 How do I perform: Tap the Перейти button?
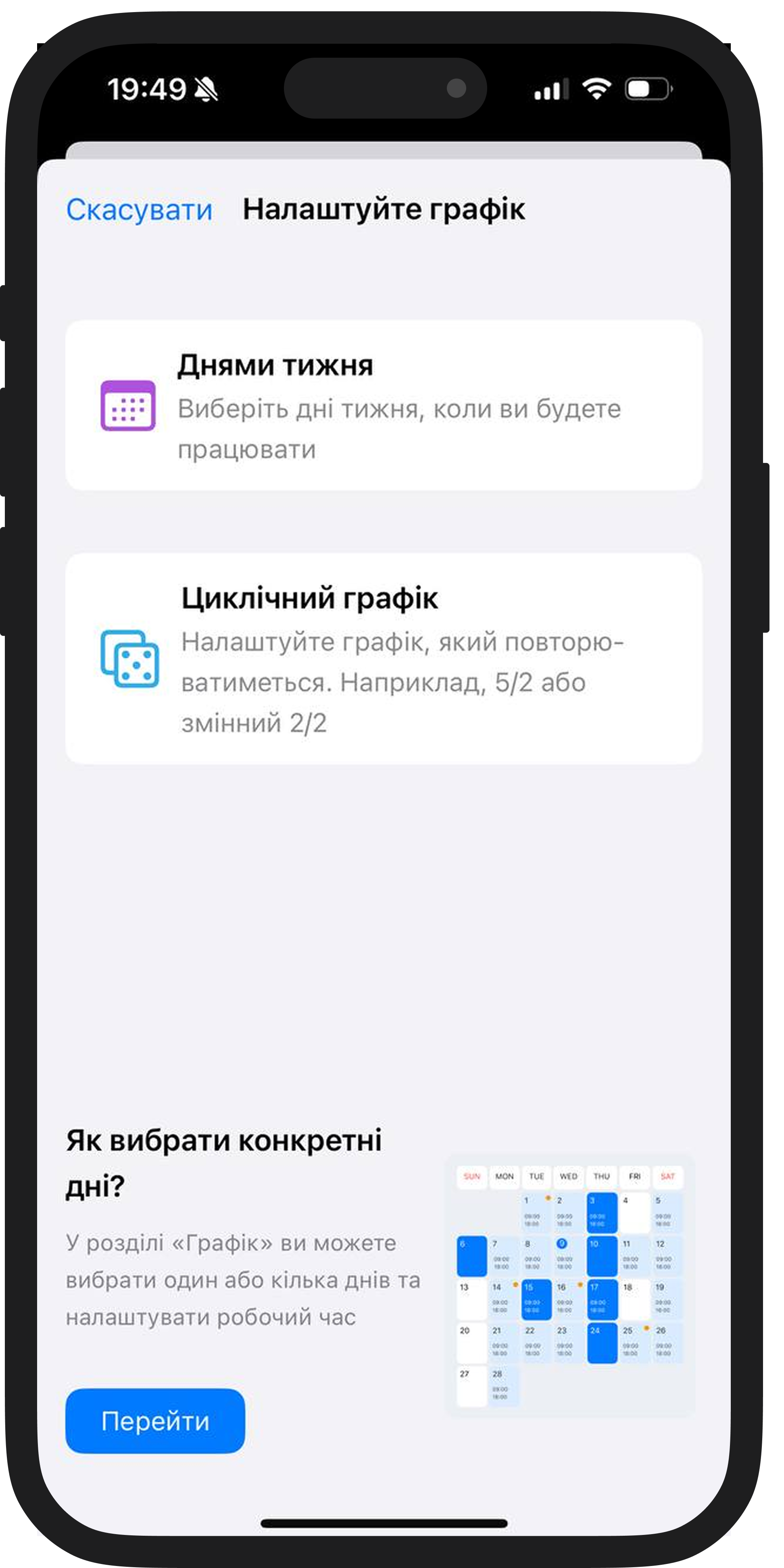coord(155,1421)
